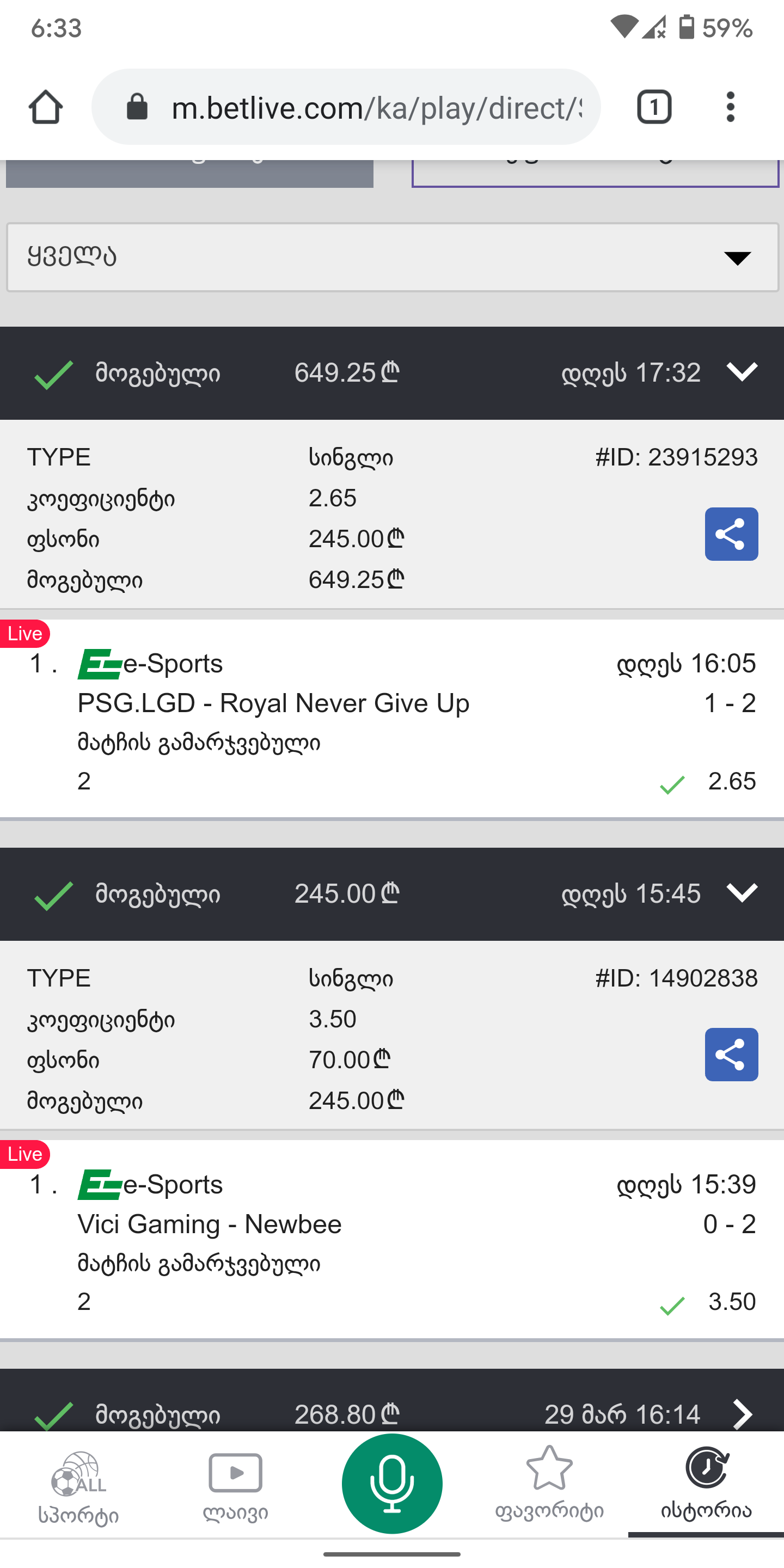Open the browser tab switcher

(654, 107)
